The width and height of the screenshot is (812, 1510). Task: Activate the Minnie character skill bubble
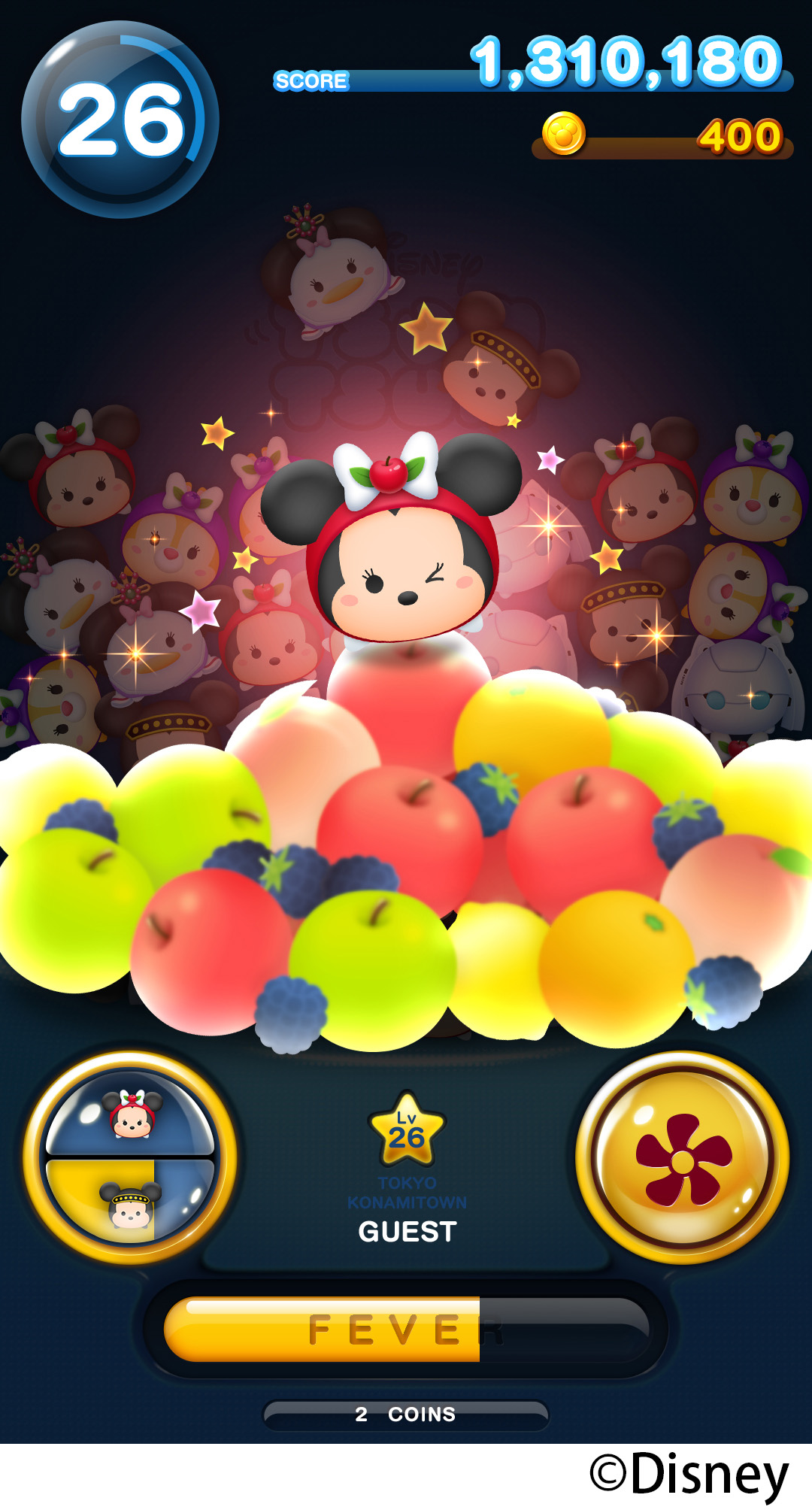point(130,1156)
